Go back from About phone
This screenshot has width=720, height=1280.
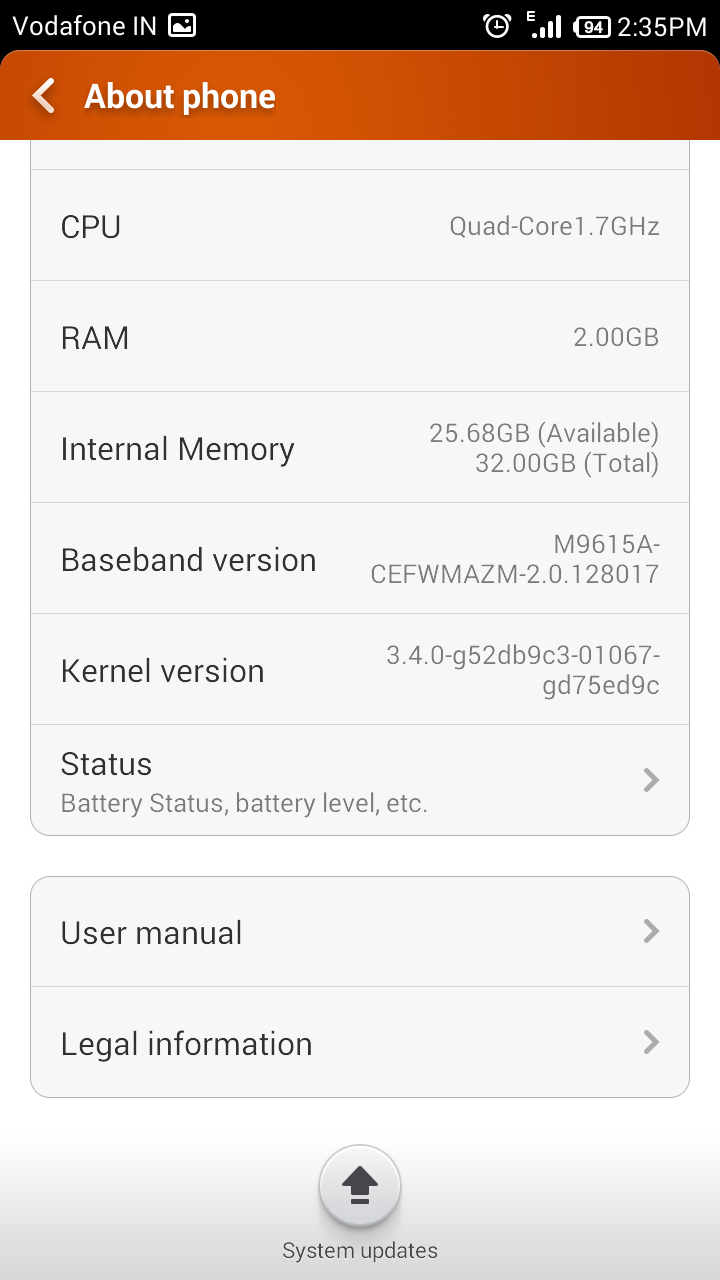[x=44, y=97]
